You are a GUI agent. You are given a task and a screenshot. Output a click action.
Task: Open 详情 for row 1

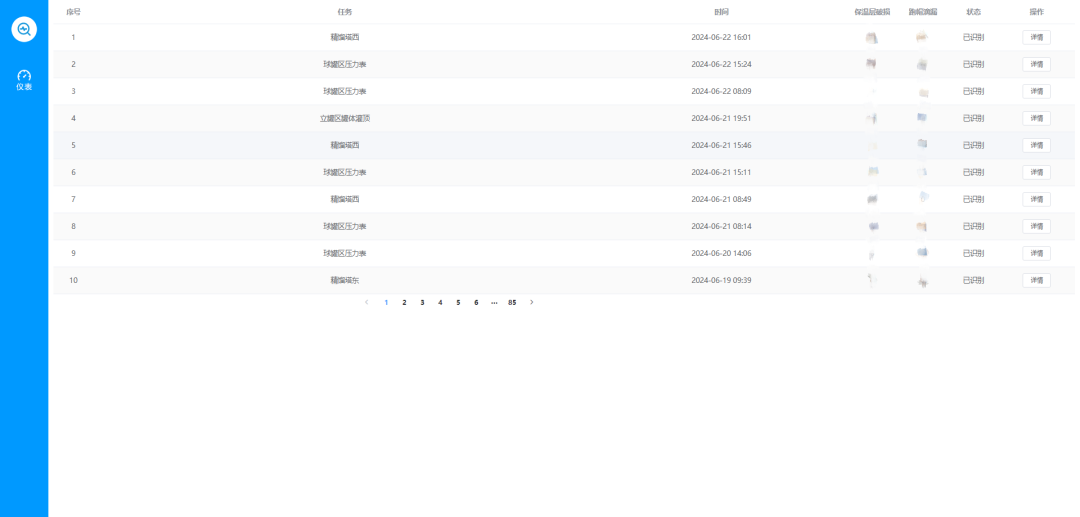click(x=1036, y=37)
